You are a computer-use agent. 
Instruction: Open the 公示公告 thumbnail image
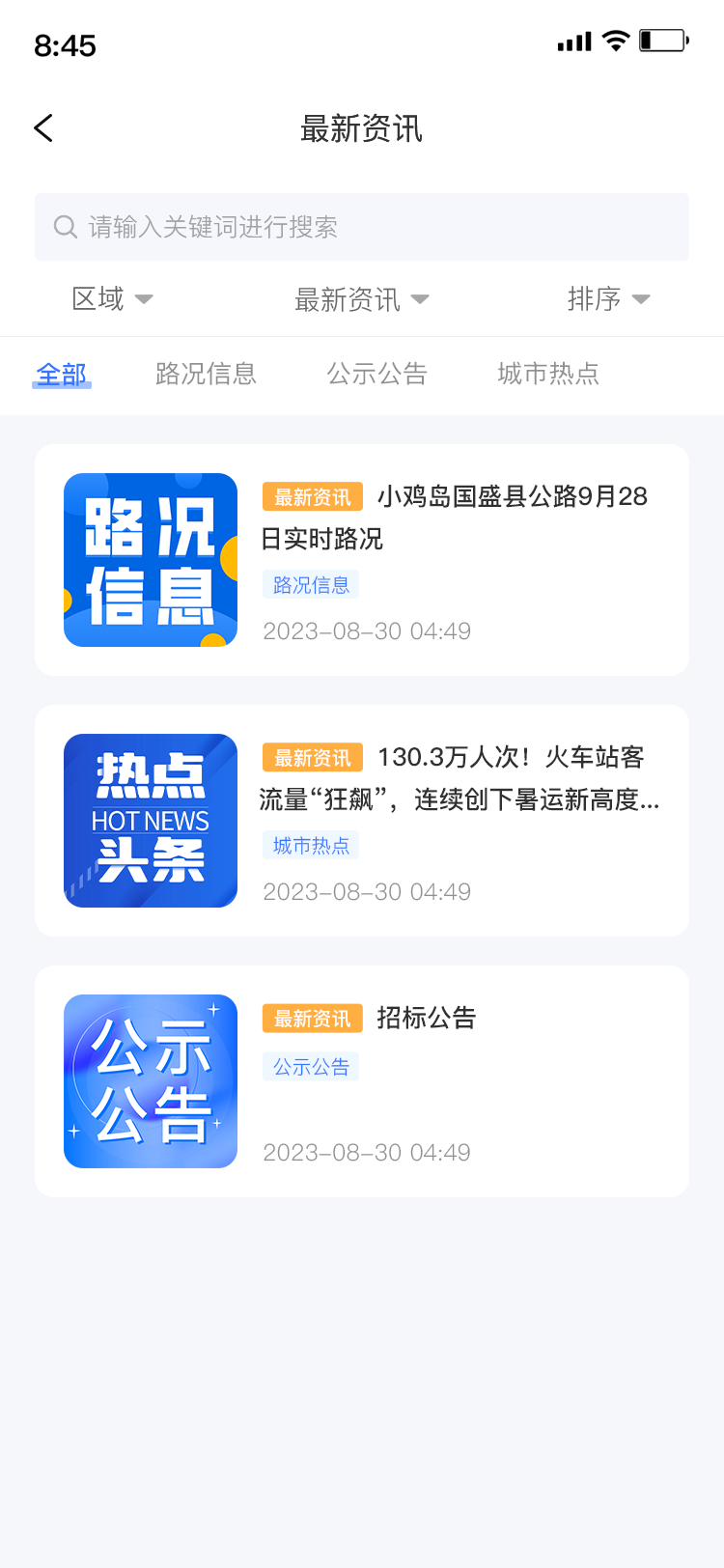(150, 1080)
